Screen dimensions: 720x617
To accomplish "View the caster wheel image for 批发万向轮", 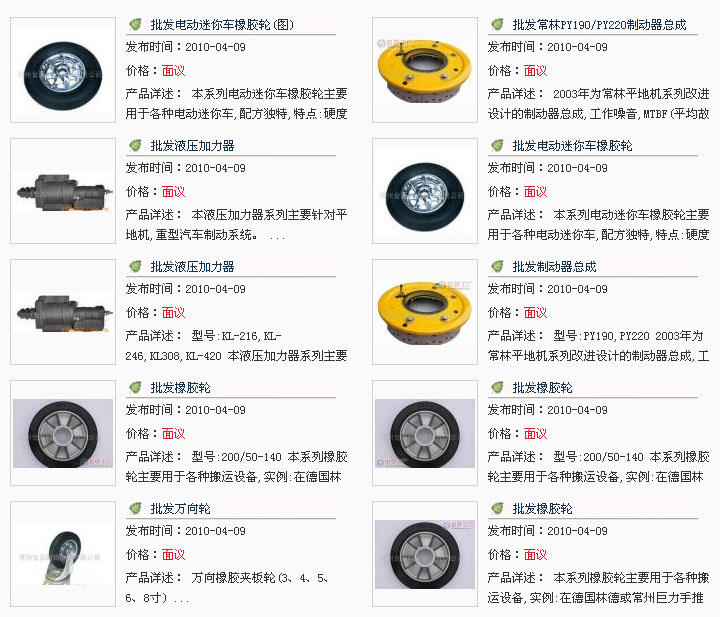I will pyautogui.click(x=62, y=555).
